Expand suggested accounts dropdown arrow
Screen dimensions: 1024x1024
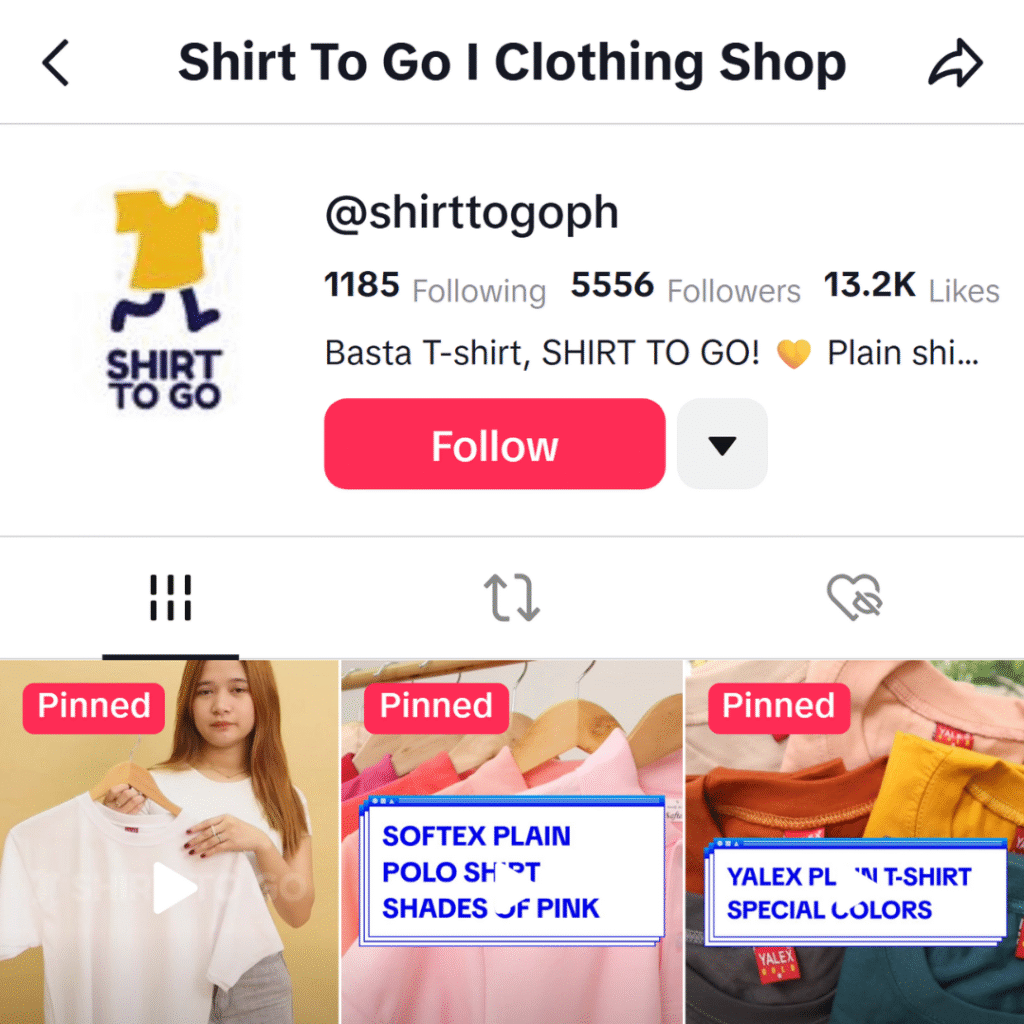point(722,445)
